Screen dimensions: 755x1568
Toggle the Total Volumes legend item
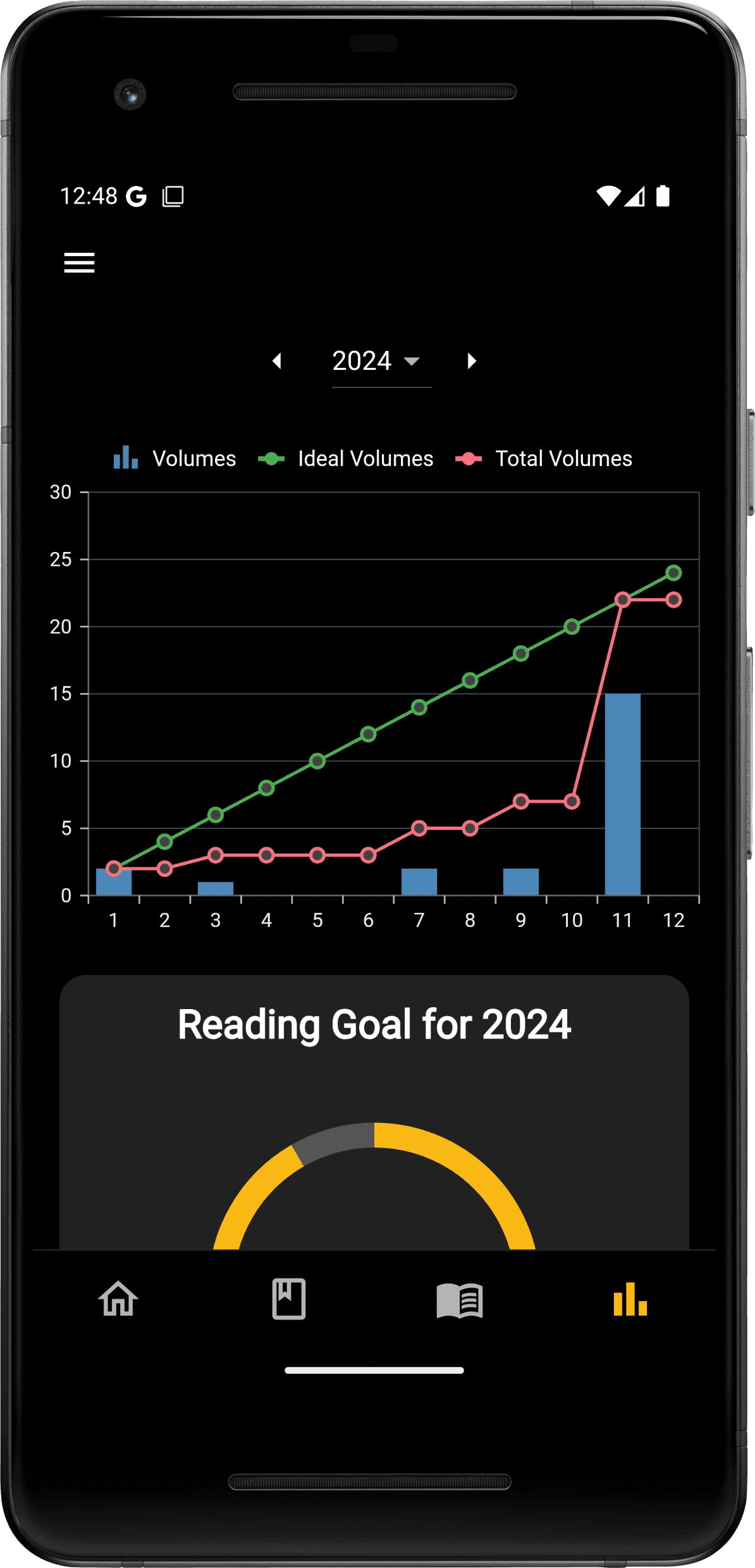coord(544,458)
